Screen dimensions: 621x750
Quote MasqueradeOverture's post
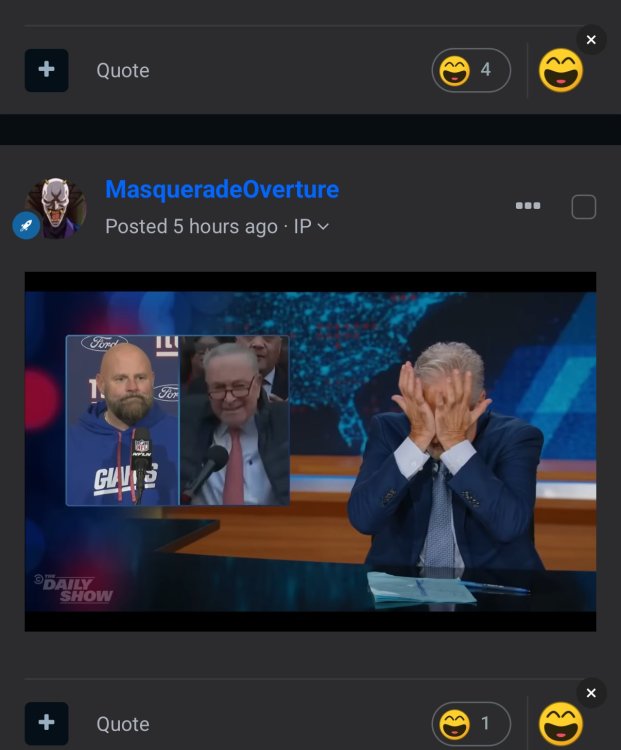123,724
